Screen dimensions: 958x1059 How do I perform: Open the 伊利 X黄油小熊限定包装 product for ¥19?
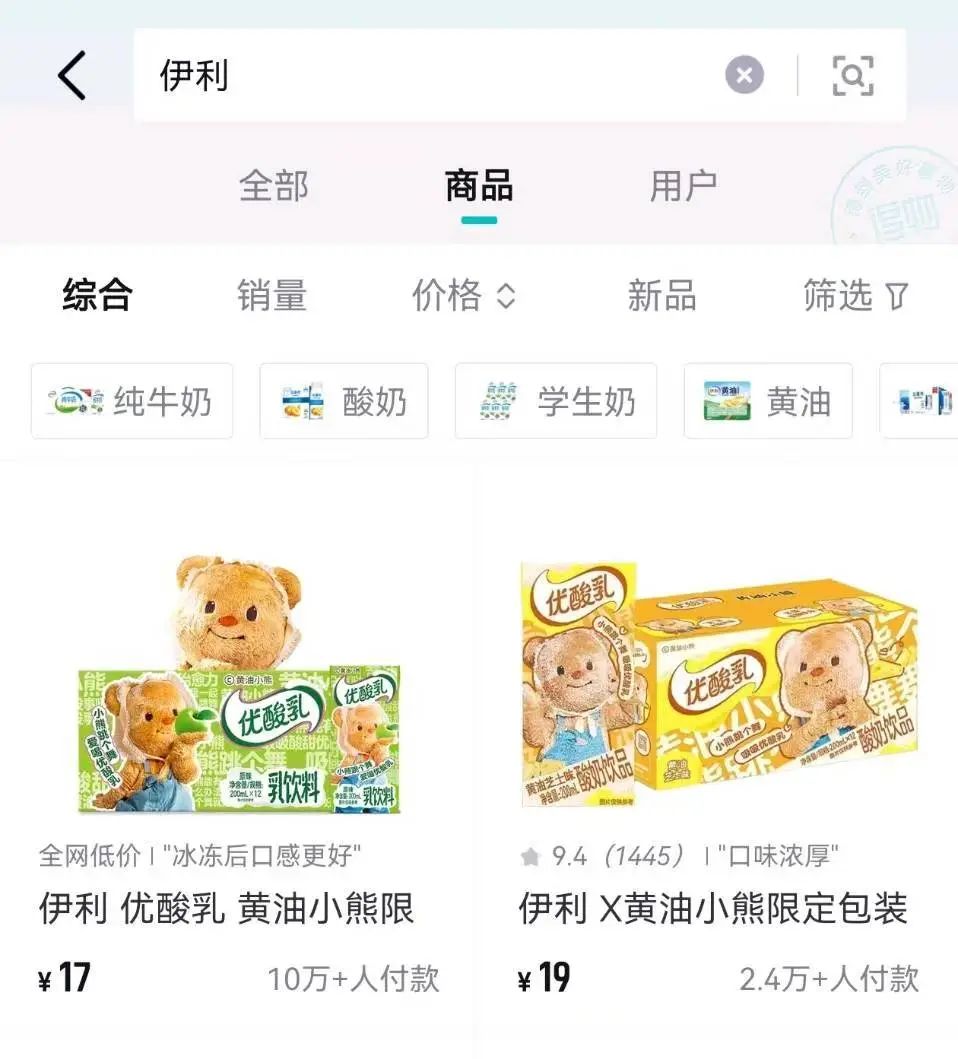pyautogui.click(x=717, y=760)
